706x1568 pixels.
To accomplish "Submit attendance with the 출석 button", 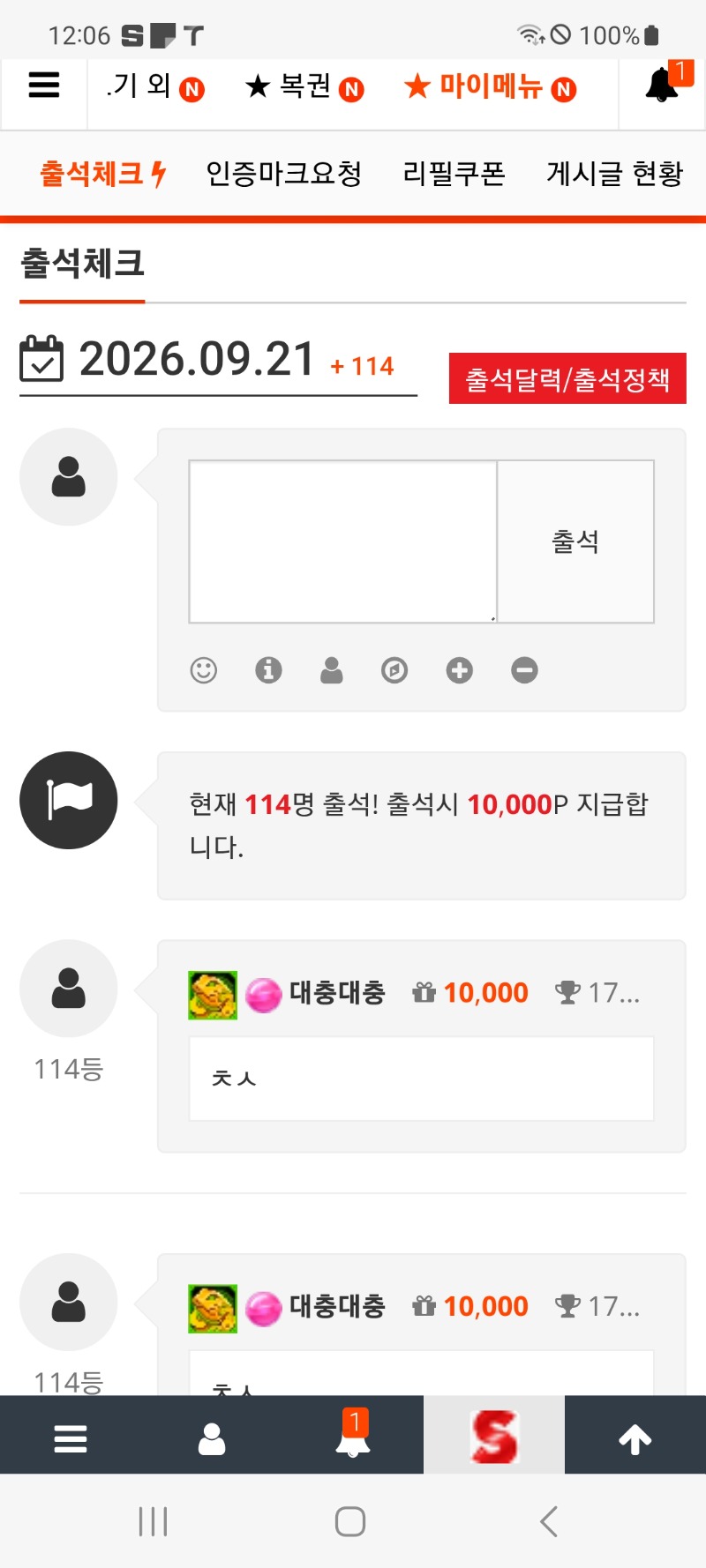I will 575,541.
